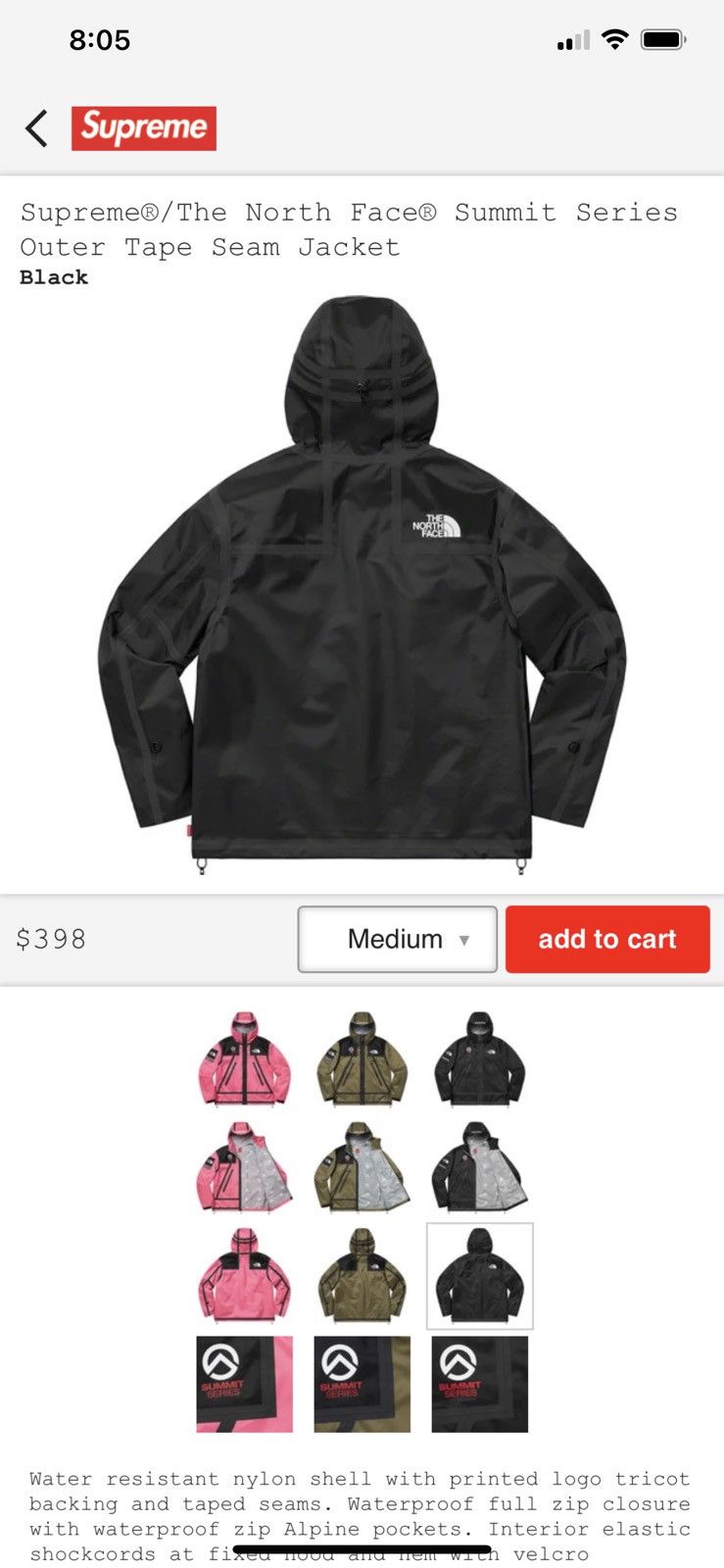724x1568 pixels.
Task: View pink Summit Series logo detail
Action: [245, 1384]
